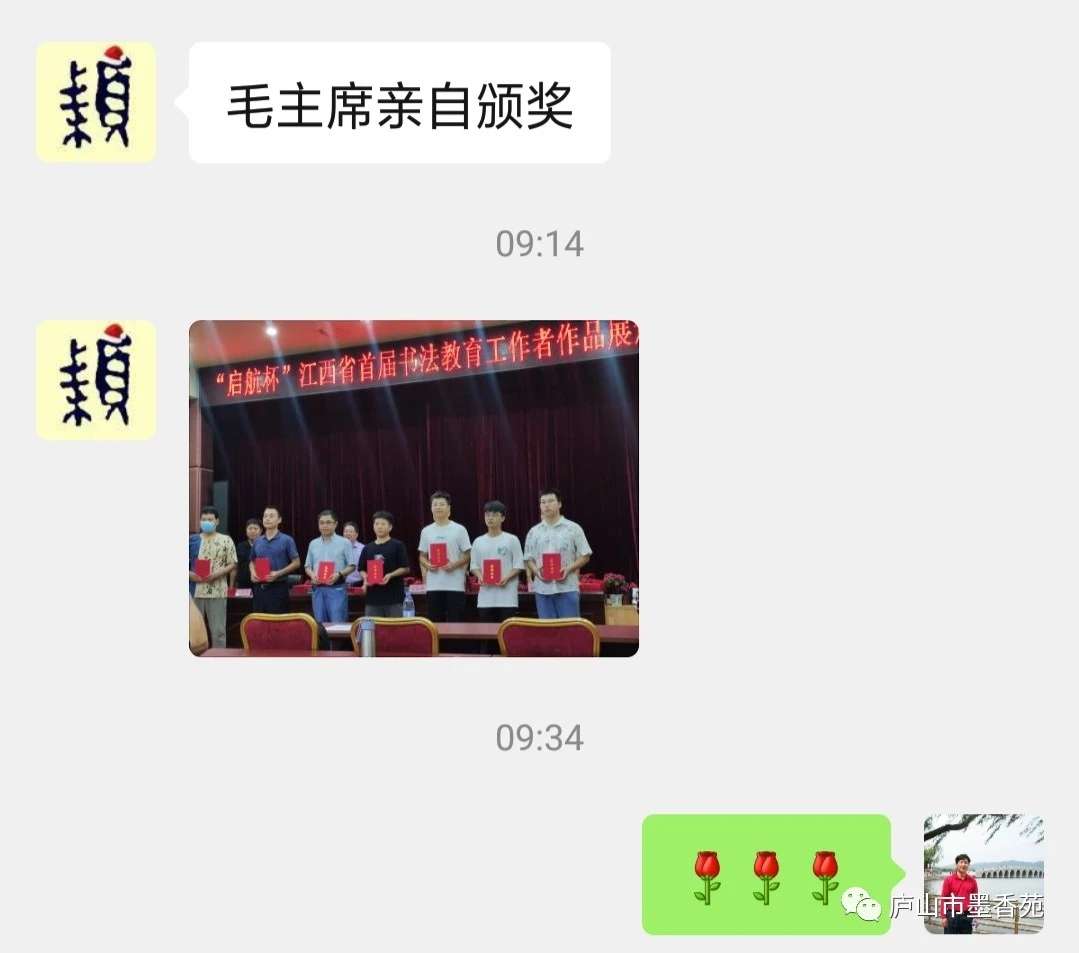Open the award ceremony photo message
The height and width of the screenshot is (953, 1079).
tap(413, 488)
